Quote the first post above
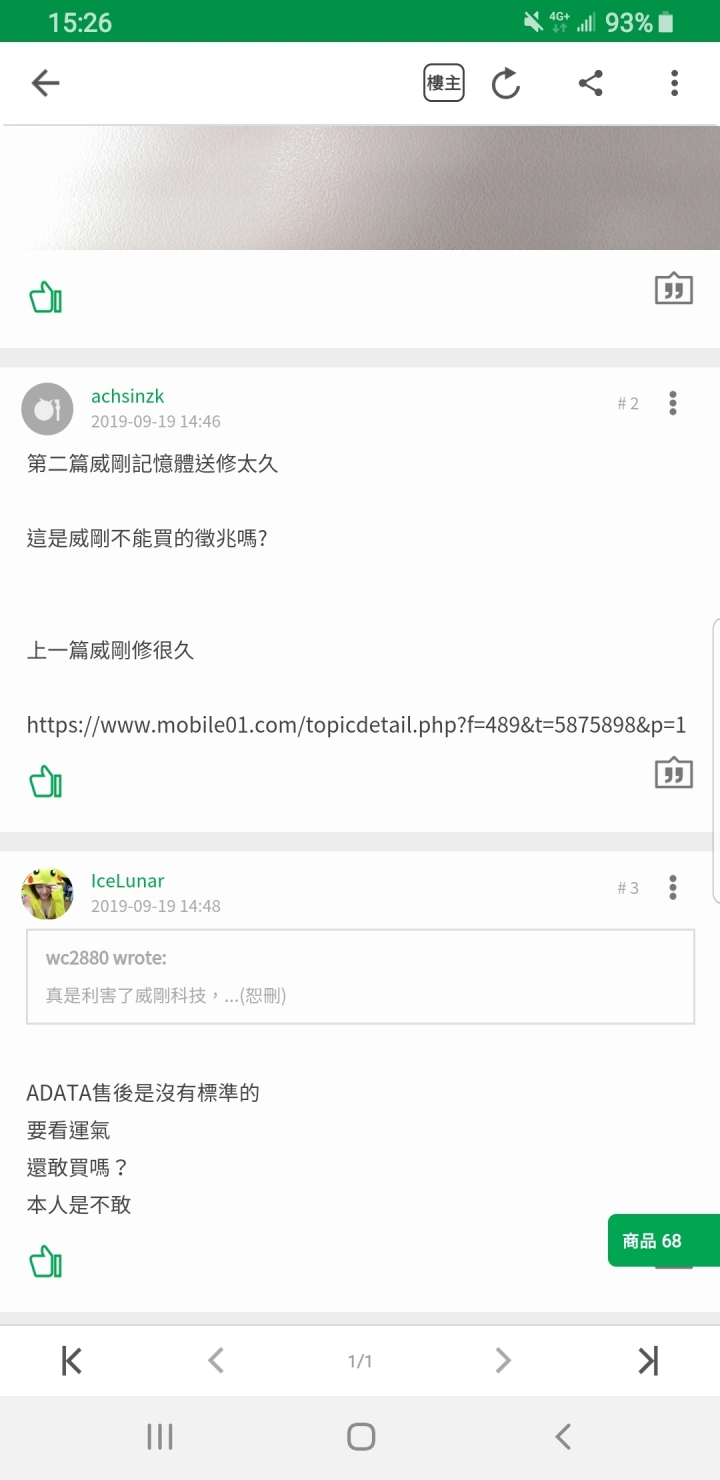This screenshot has width=720, height=1480. (x=673, y=289)
